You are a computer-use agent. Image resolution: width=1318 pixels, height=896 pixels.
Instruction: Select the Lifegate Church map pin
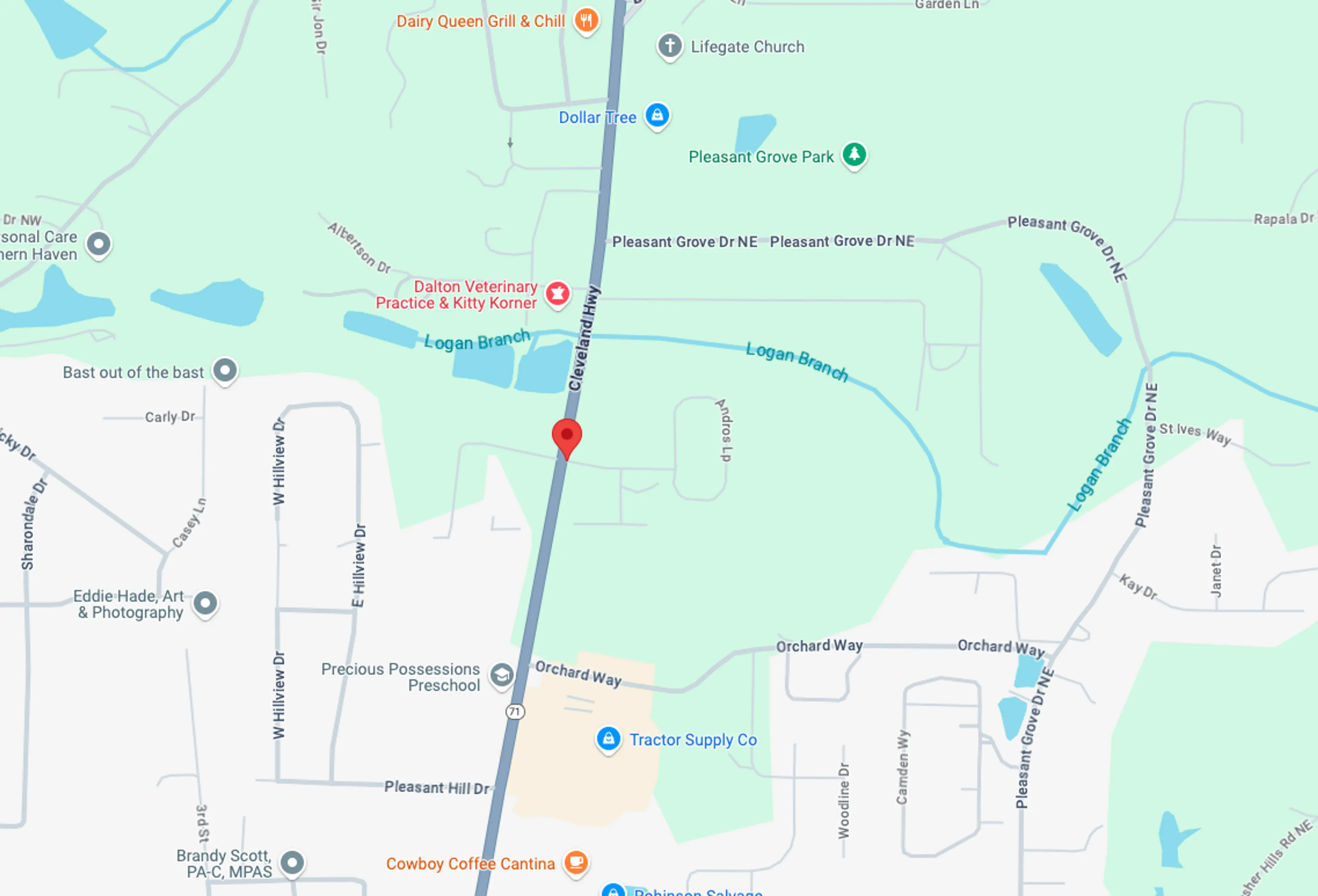point(670,45)
